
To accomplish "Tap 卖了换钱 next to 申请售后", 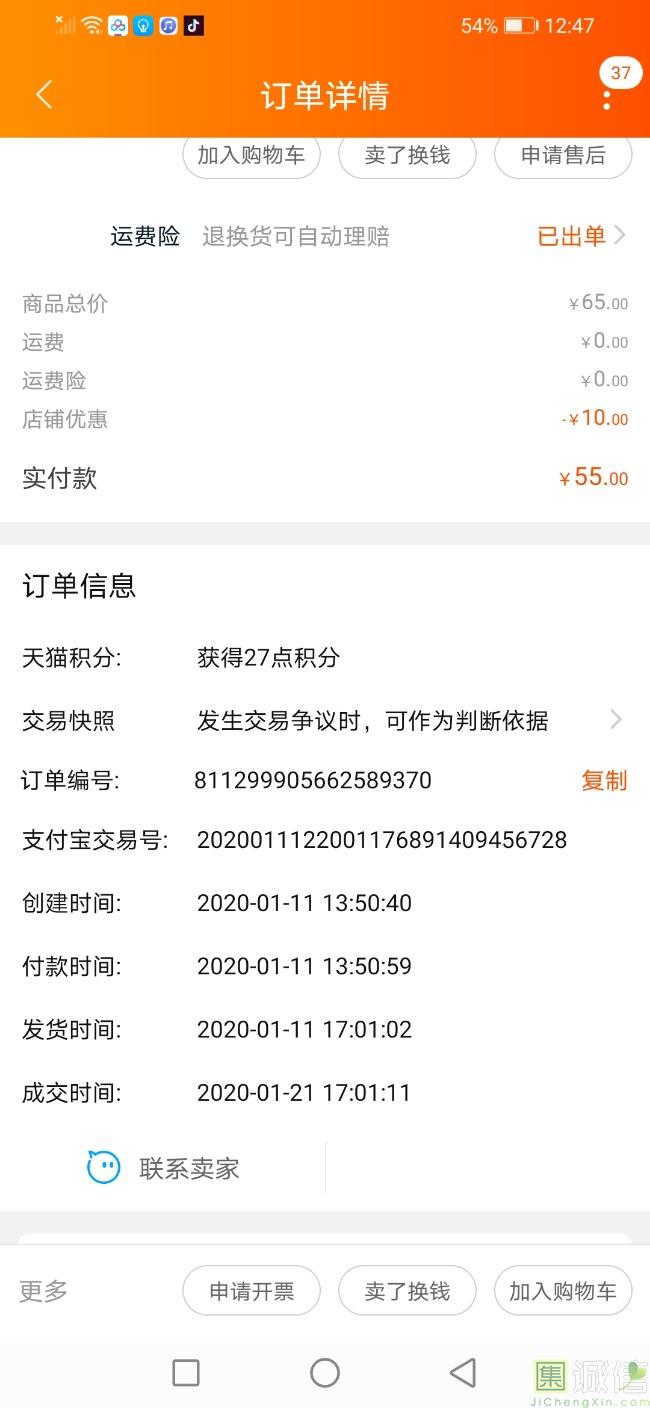I will [407, 156].
